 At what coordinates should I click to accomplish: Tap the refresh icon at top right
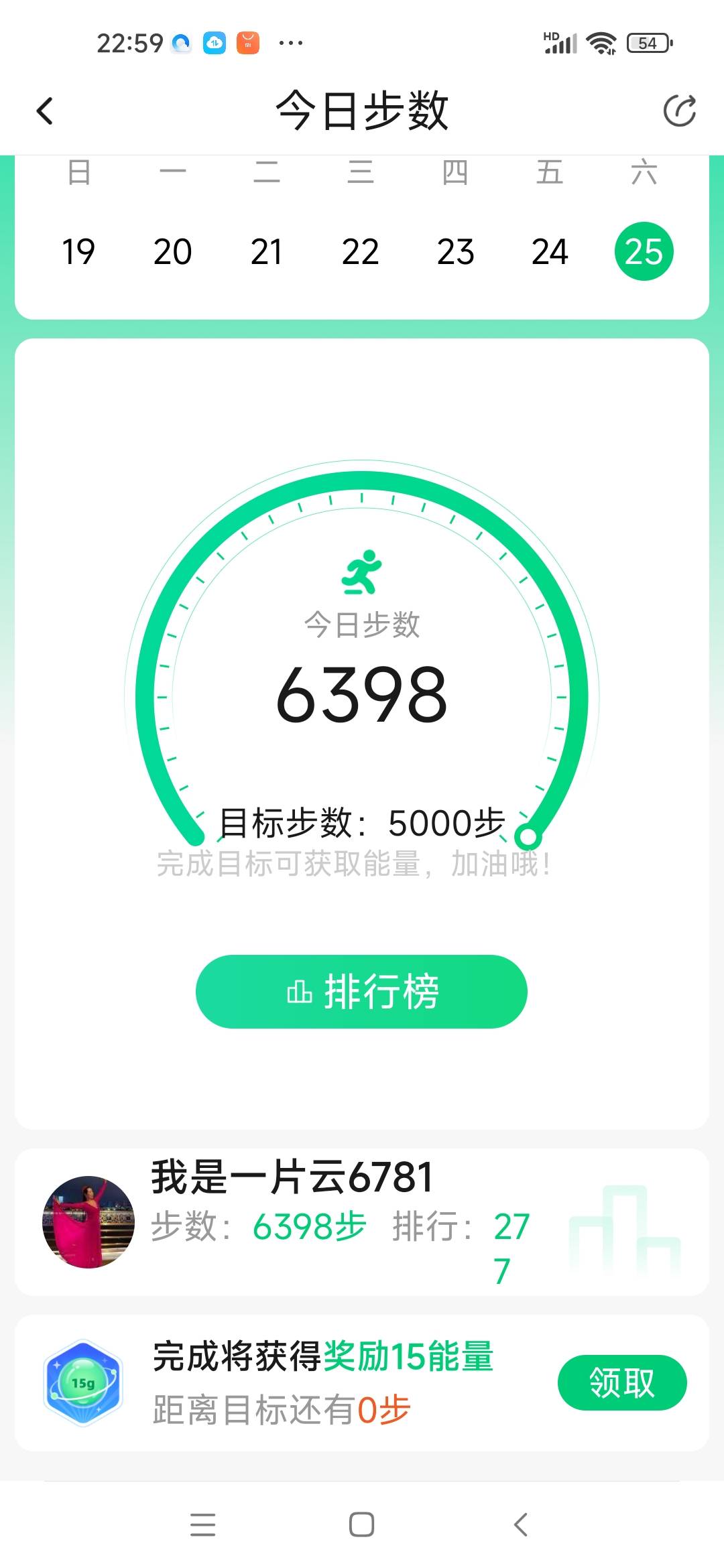coord(680,111)
